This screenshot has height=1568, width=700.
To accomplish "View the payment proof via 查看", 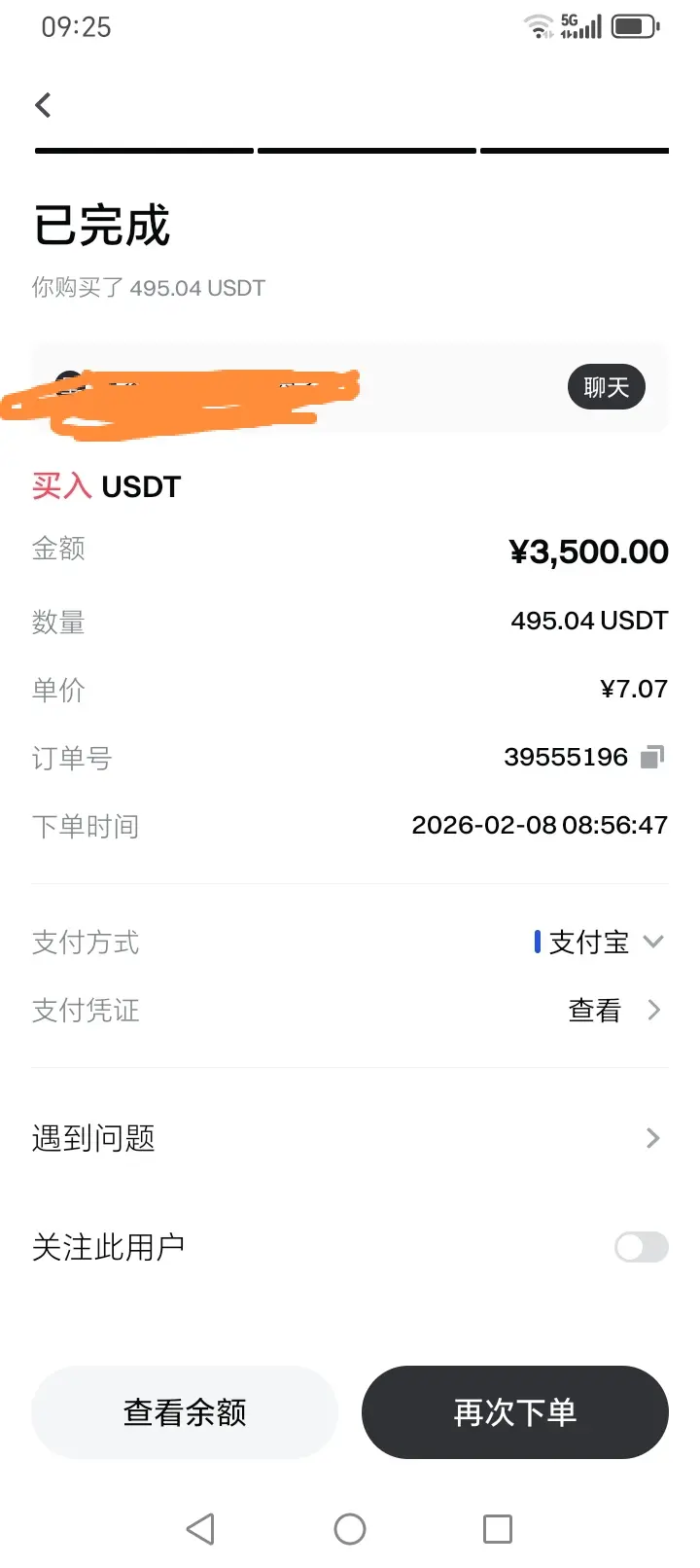I will tap(613, 1011).
